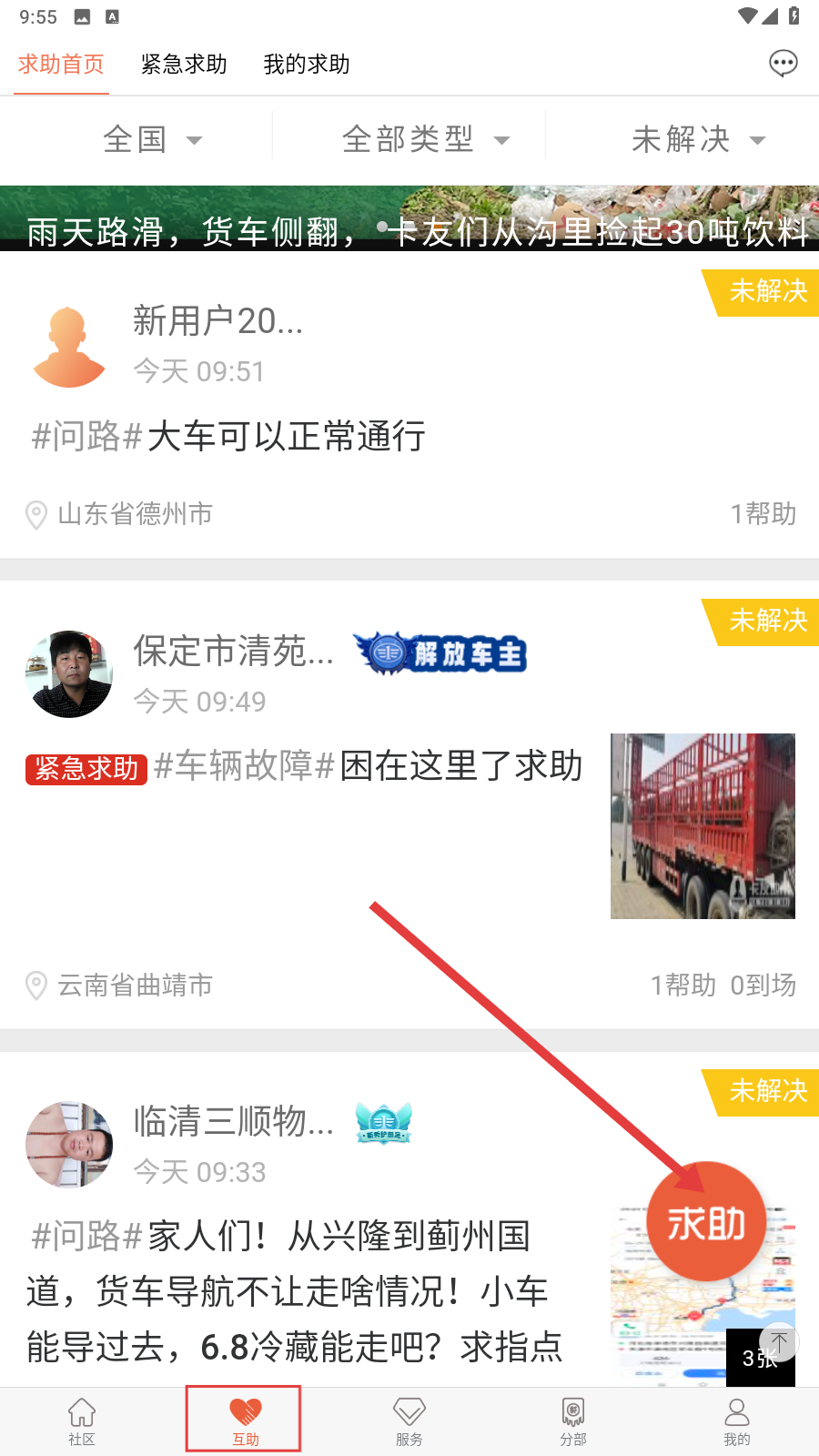Go to the 我的 profile tab
The image size is (819, 1456).
[736, 1421]
